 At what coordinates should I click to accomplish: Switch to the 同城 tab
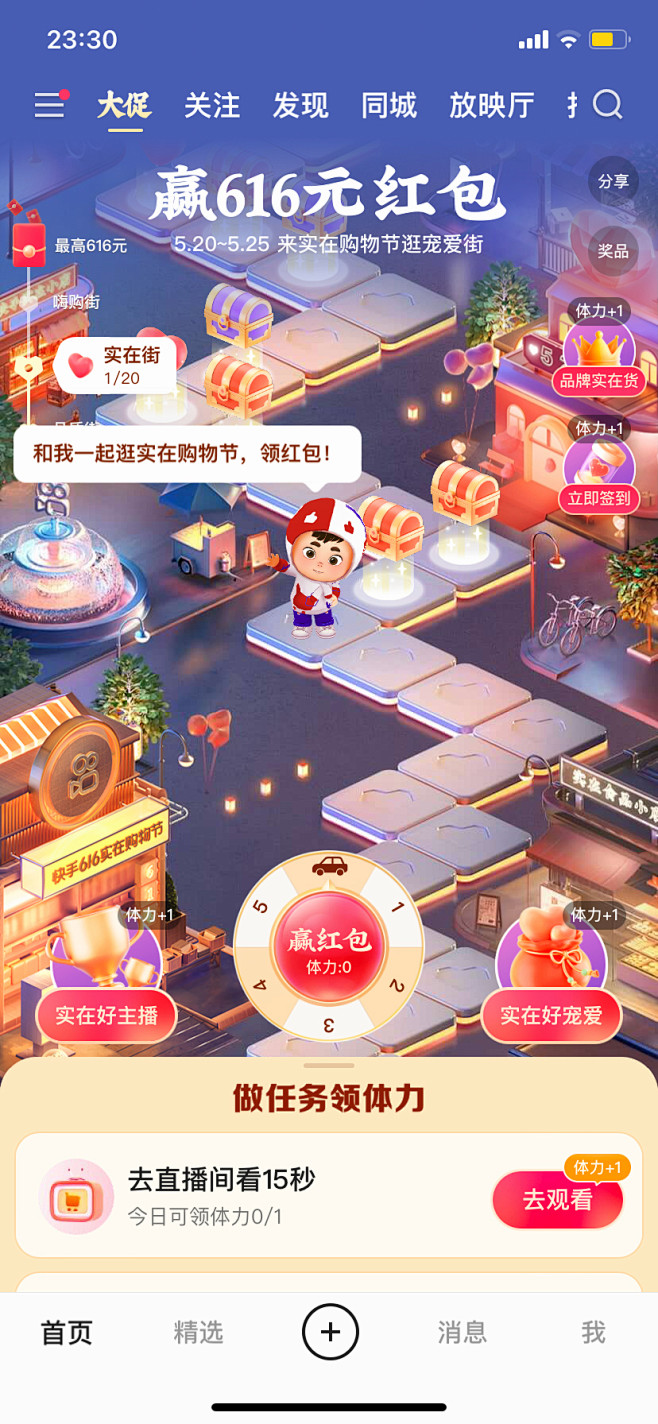click(388, 105)
